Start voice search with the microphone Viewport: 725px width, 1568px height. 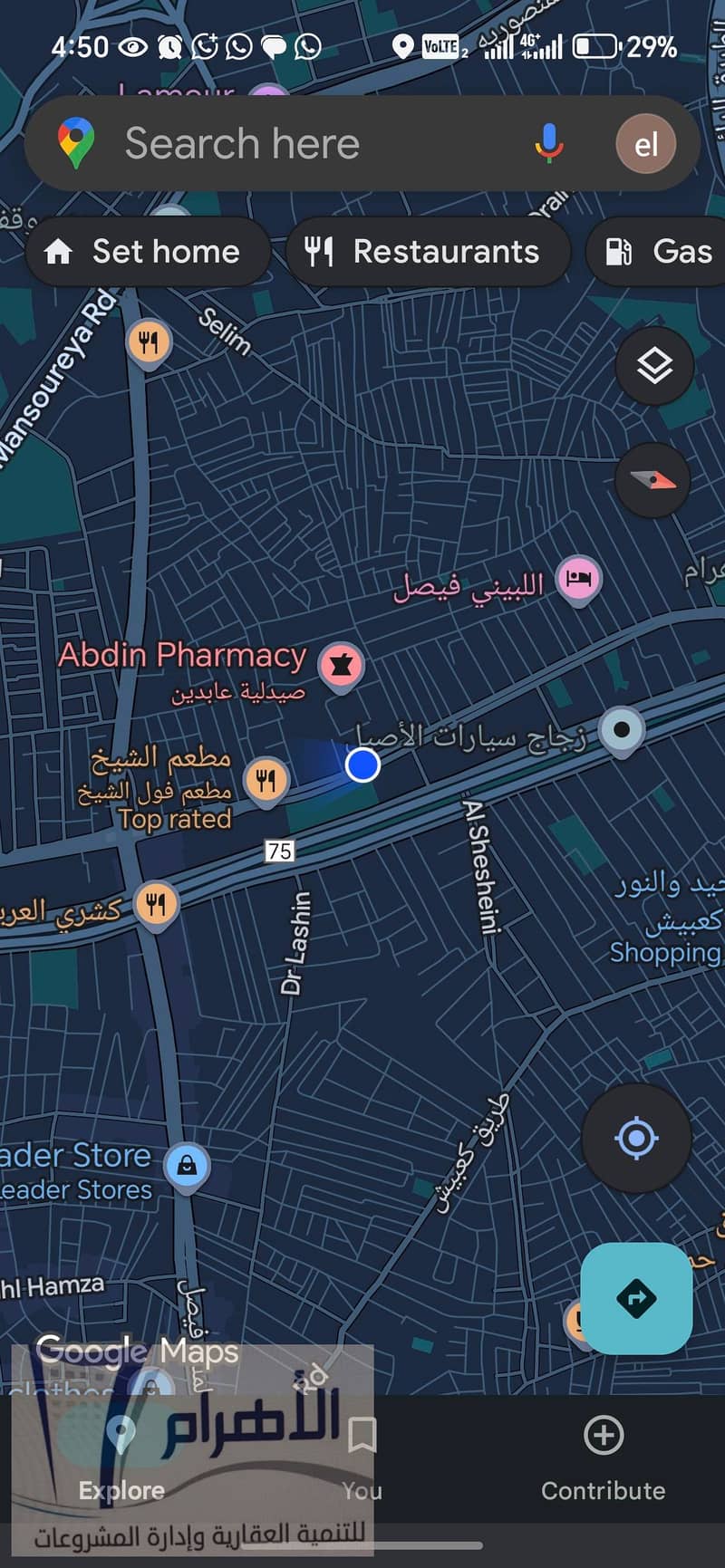[x=547, y=144]
